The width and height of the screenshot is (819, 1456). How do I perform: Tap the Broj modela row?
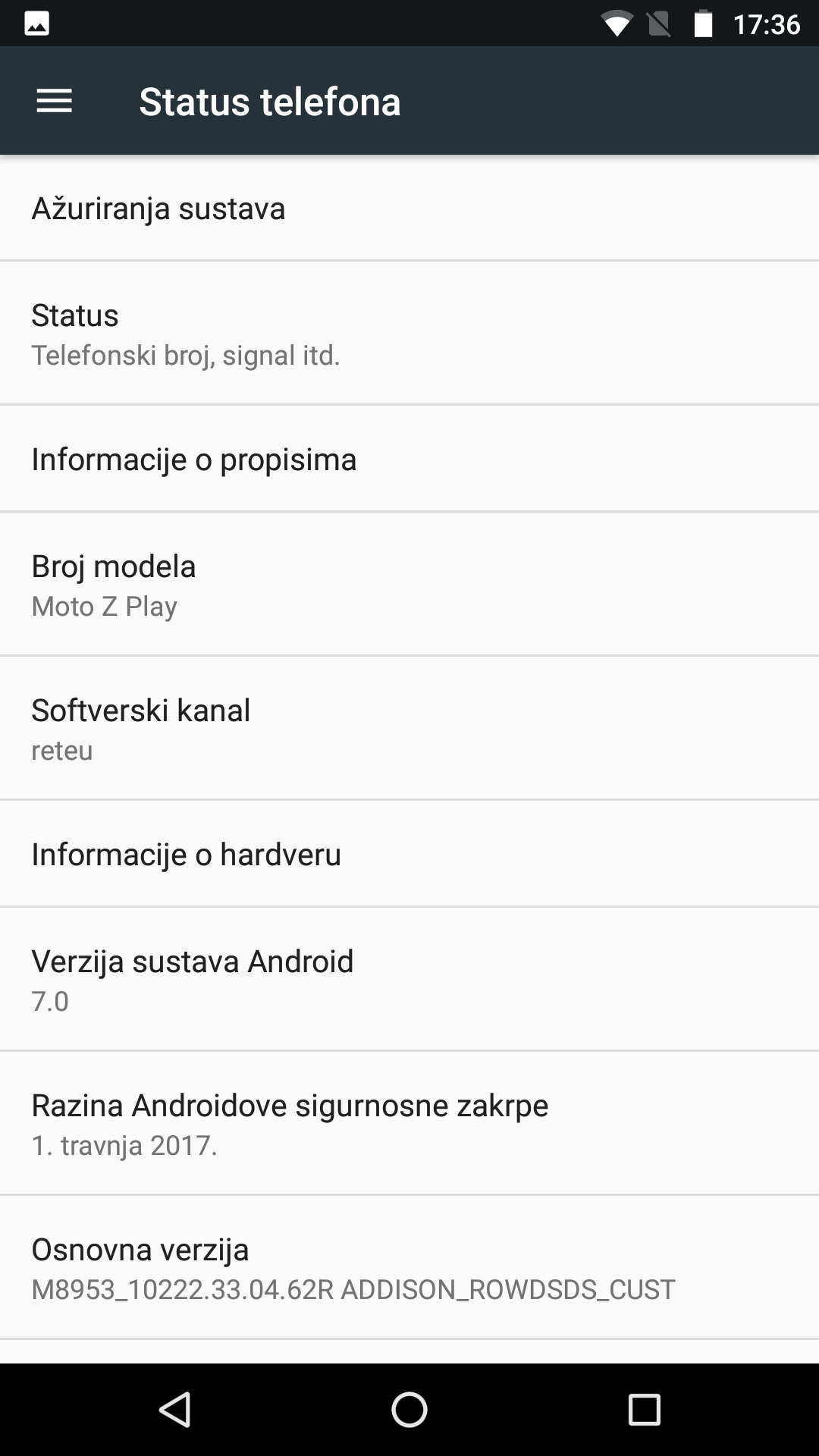click(x=409, y=584)
